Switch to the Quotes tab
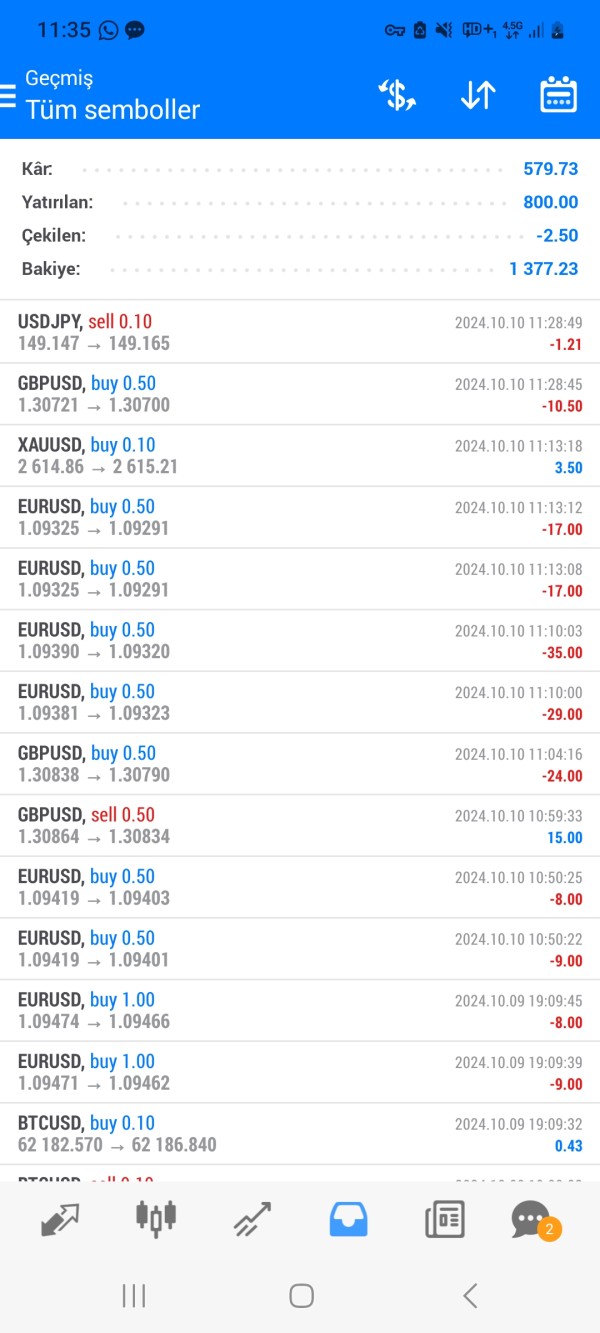This screenshot has height=1333, width=600. point(60,1219)
